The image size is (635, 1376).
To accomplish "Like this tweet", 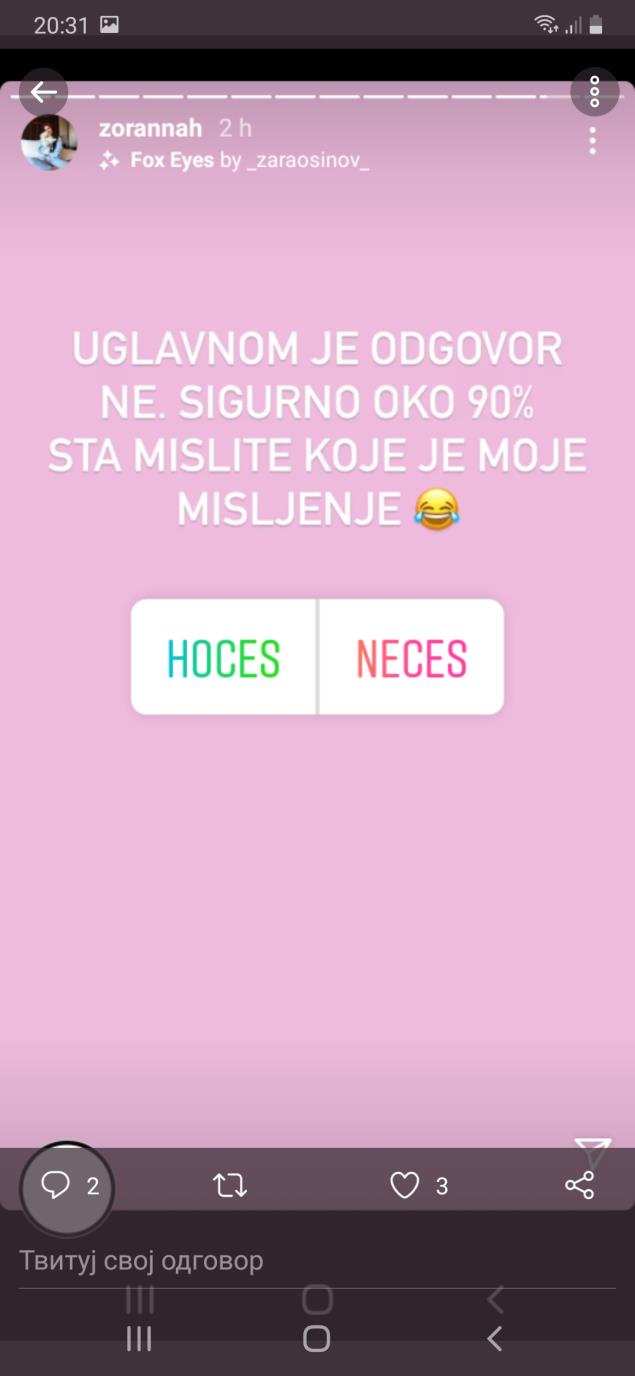I will click(x=404, y=1186).
